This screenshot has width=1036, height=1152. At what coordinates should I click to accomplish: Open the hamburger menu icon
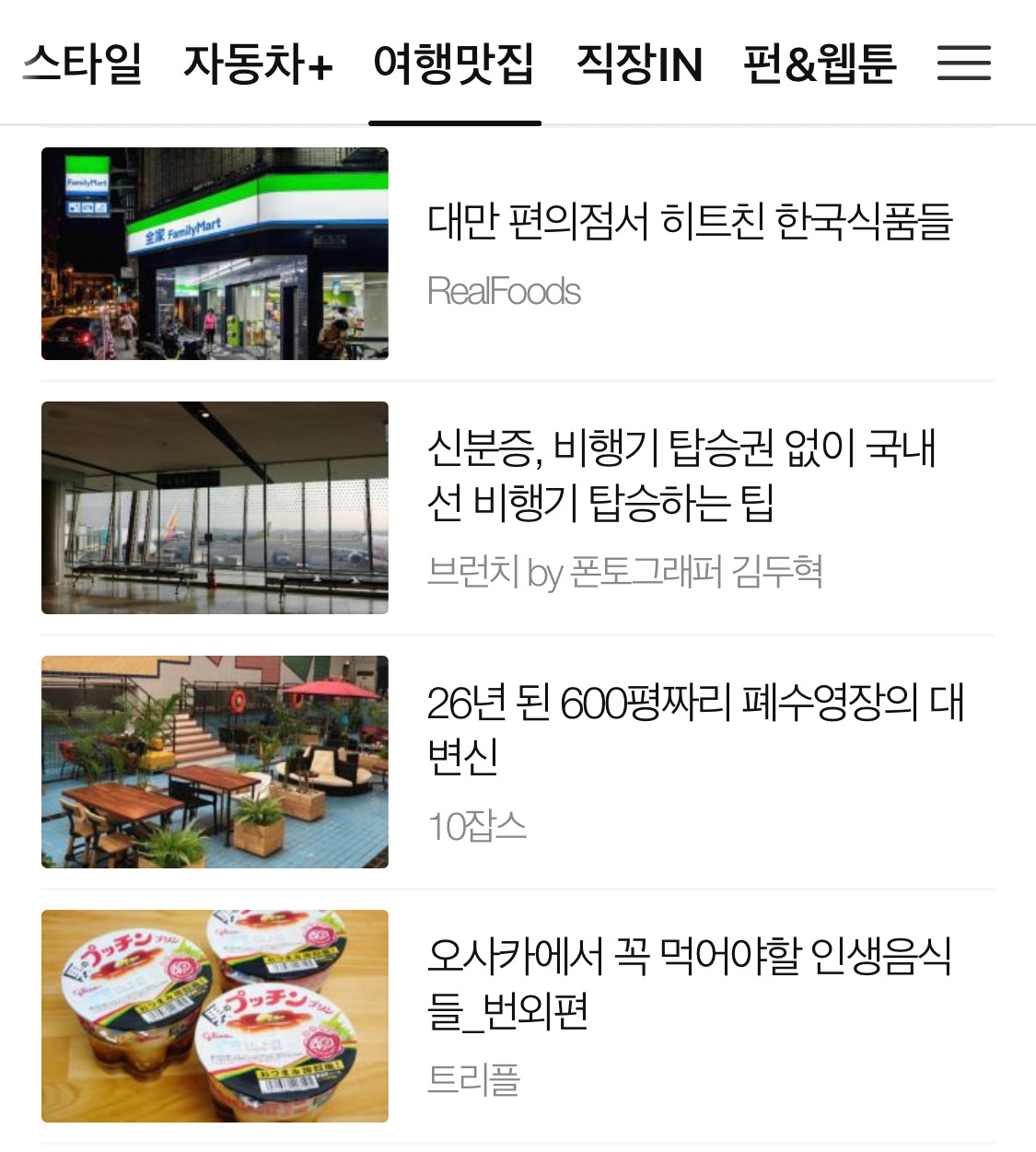[963, 64]
